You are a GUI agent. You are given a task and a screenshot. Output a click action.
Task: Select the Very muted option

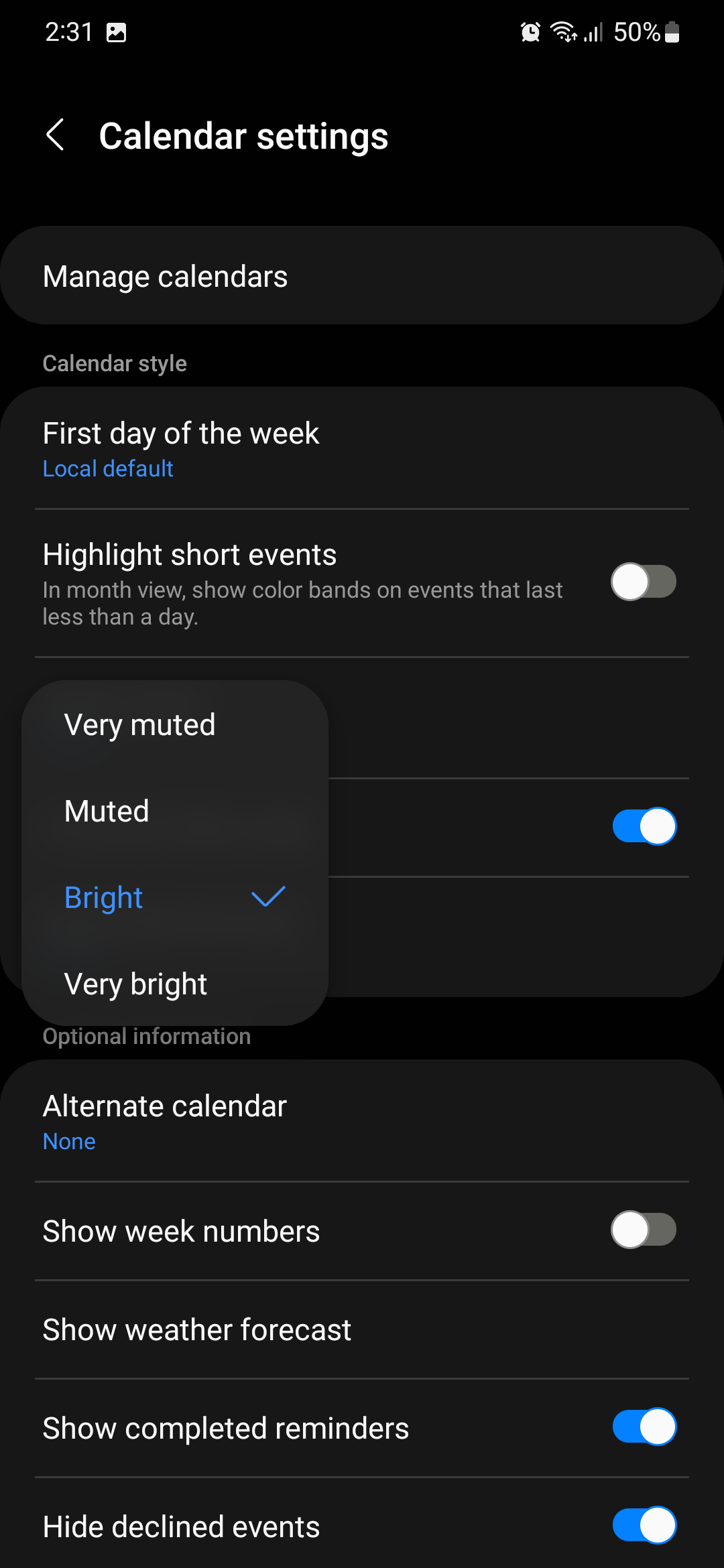[x=140, y=725]
